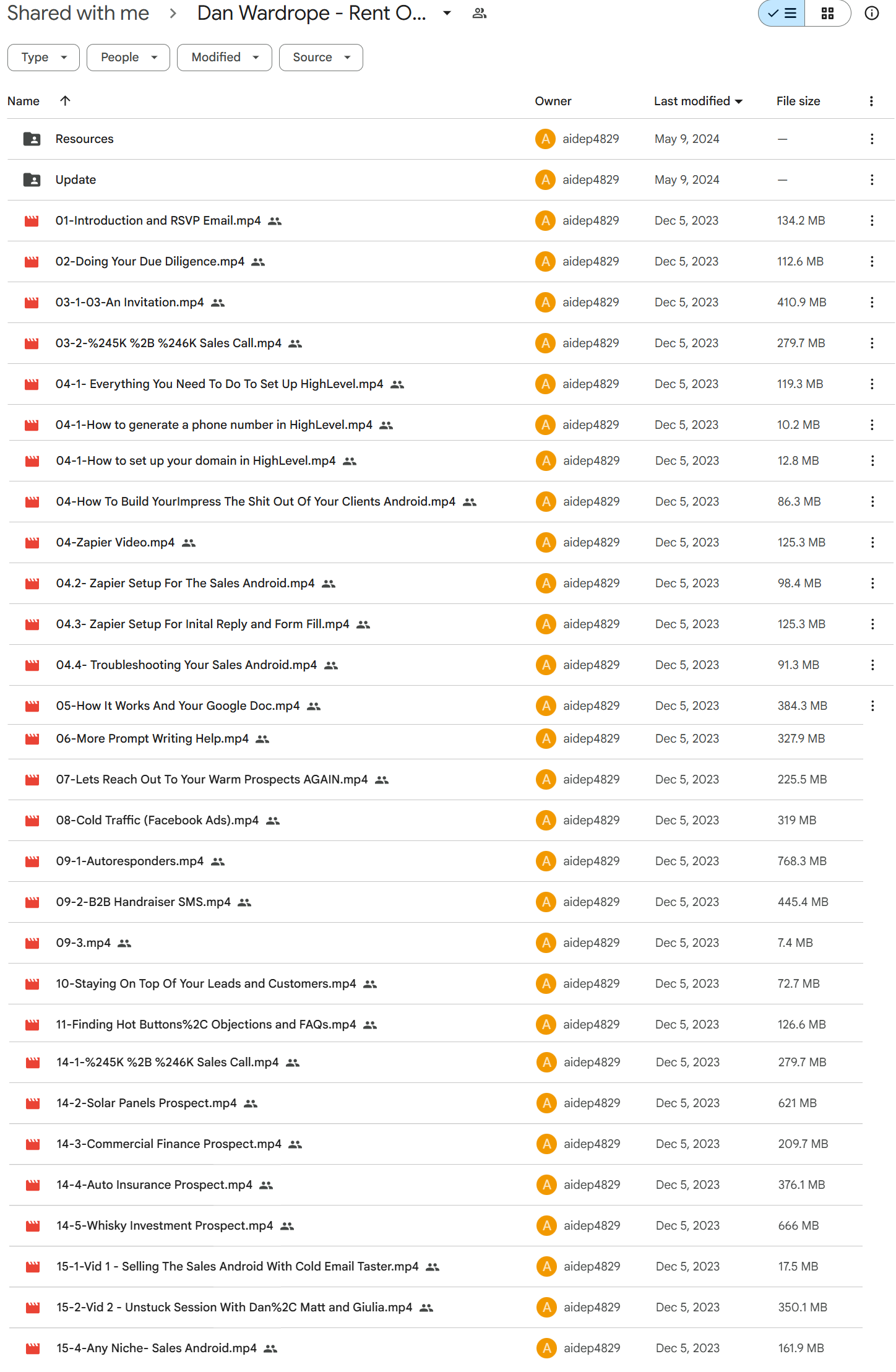
Task: Open the People filter dropdown
Action: coord(128,58)
